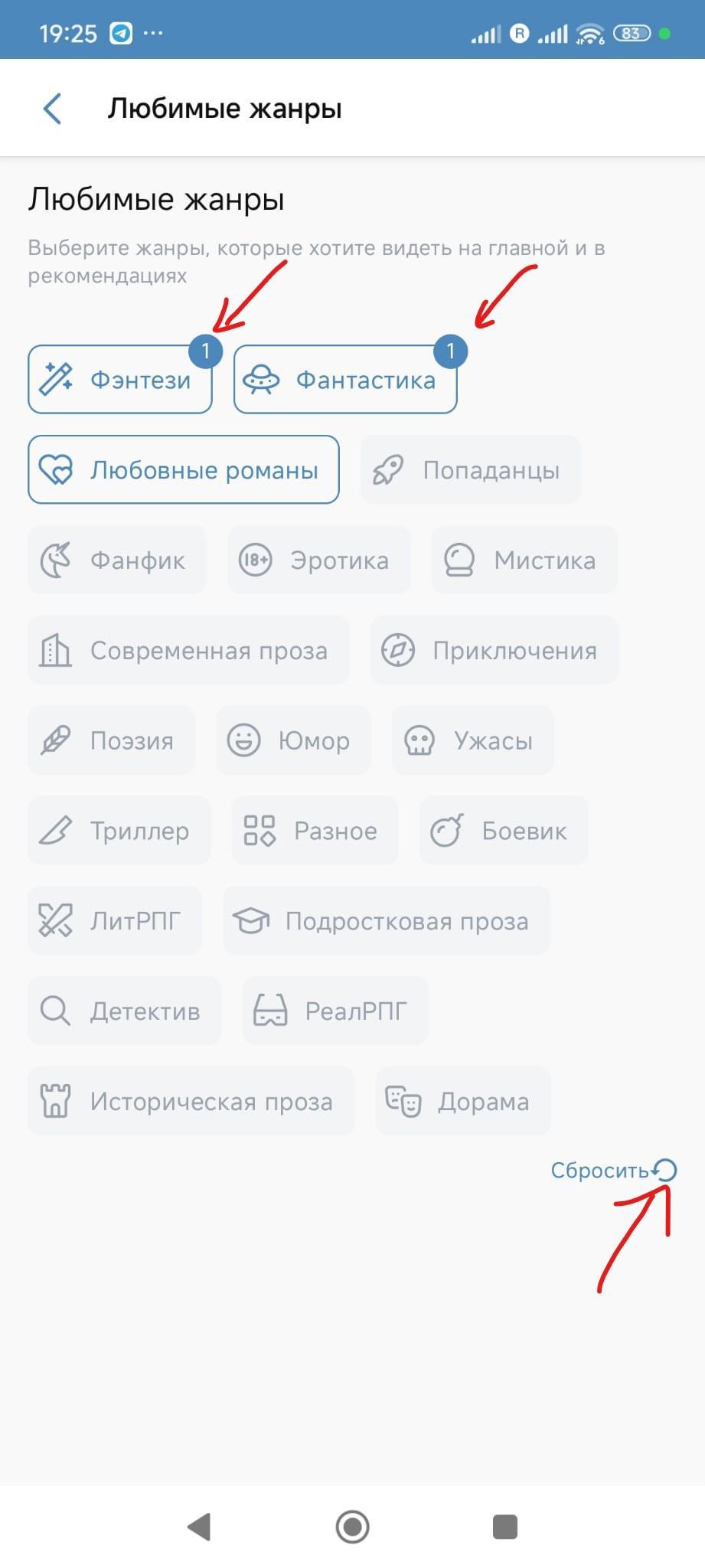The height and width of the screenshot is (1568, 705).
Task: Select the Детектив chip
Action: coord(125,1011)
